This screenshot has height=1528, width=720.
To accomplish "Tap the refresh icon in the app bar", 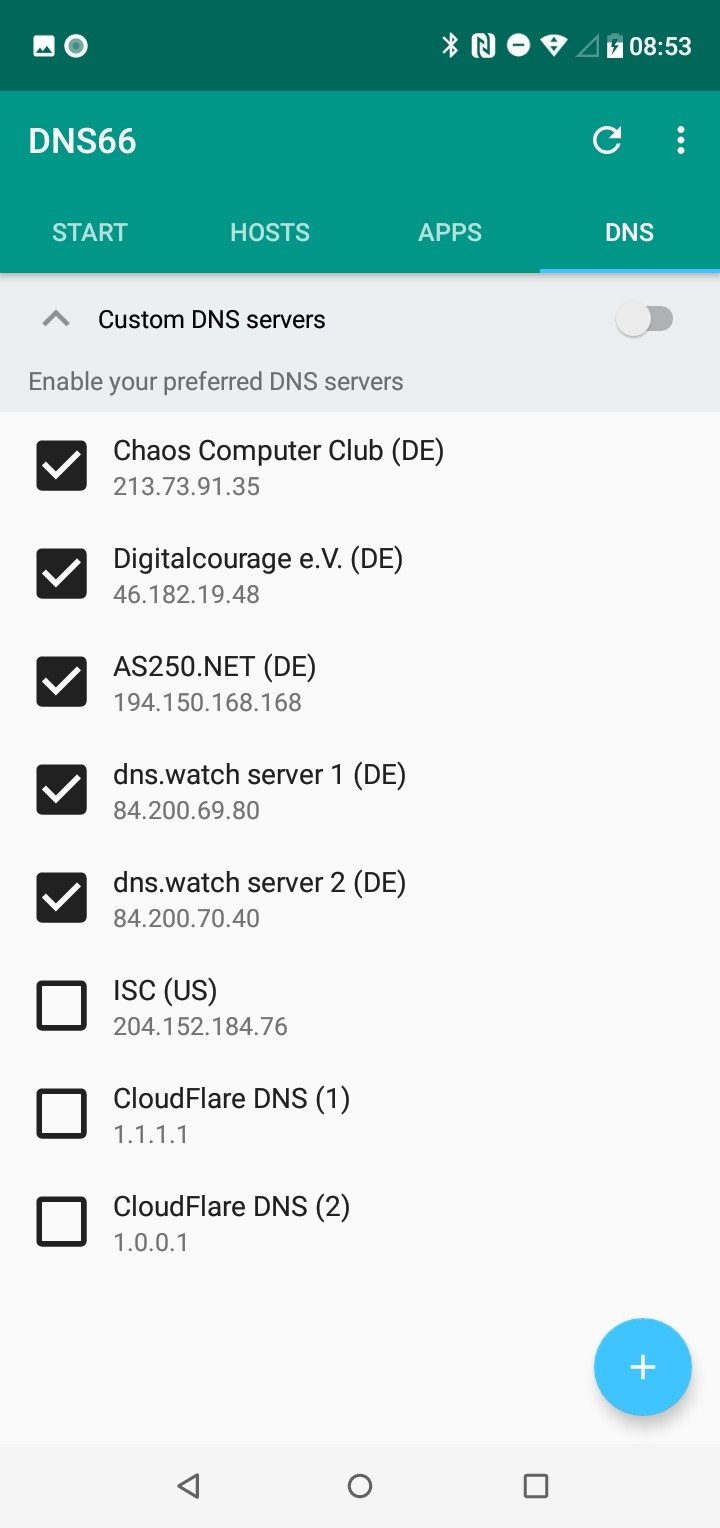I will pos(607,141).
